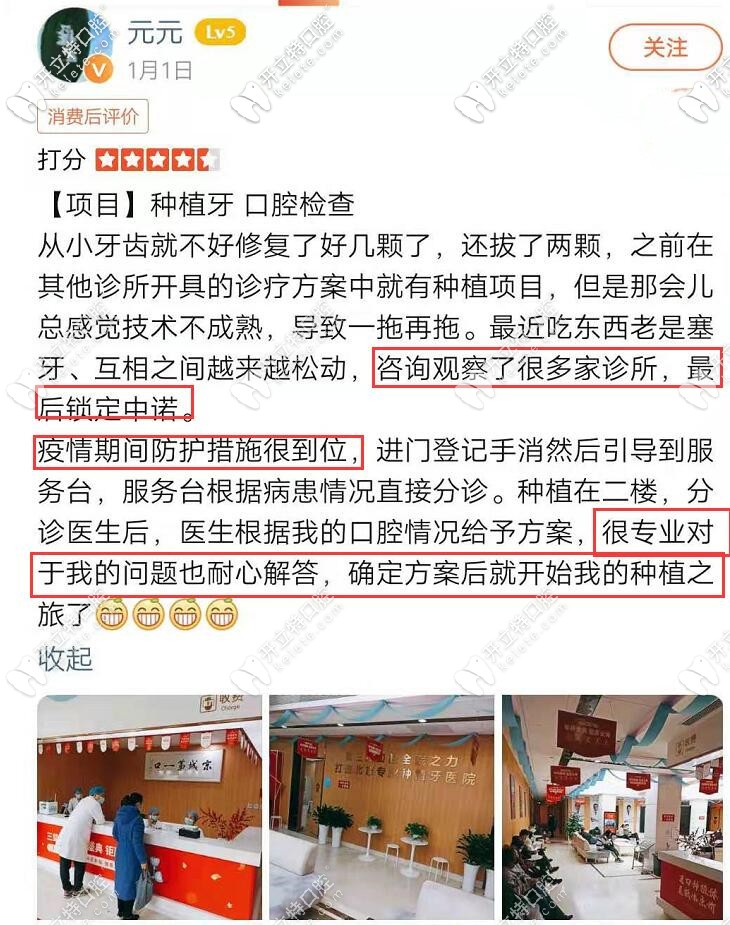Open the reception desk photo
730x925 pixels.
[150, 807]
